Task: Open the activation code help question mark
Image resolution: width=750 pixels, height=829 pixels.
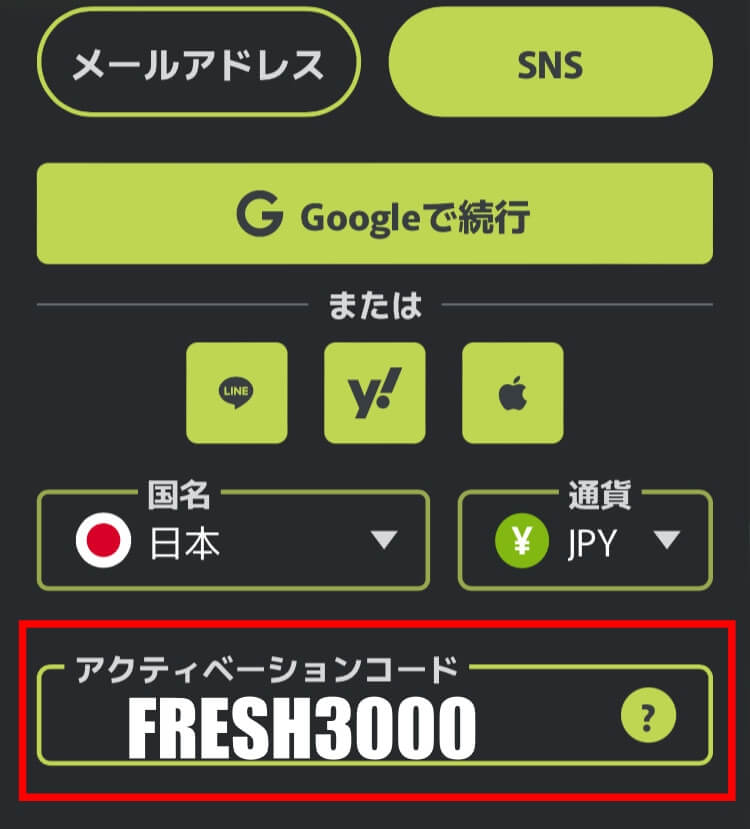Action: pyautogui.click(x=646, y=716)
